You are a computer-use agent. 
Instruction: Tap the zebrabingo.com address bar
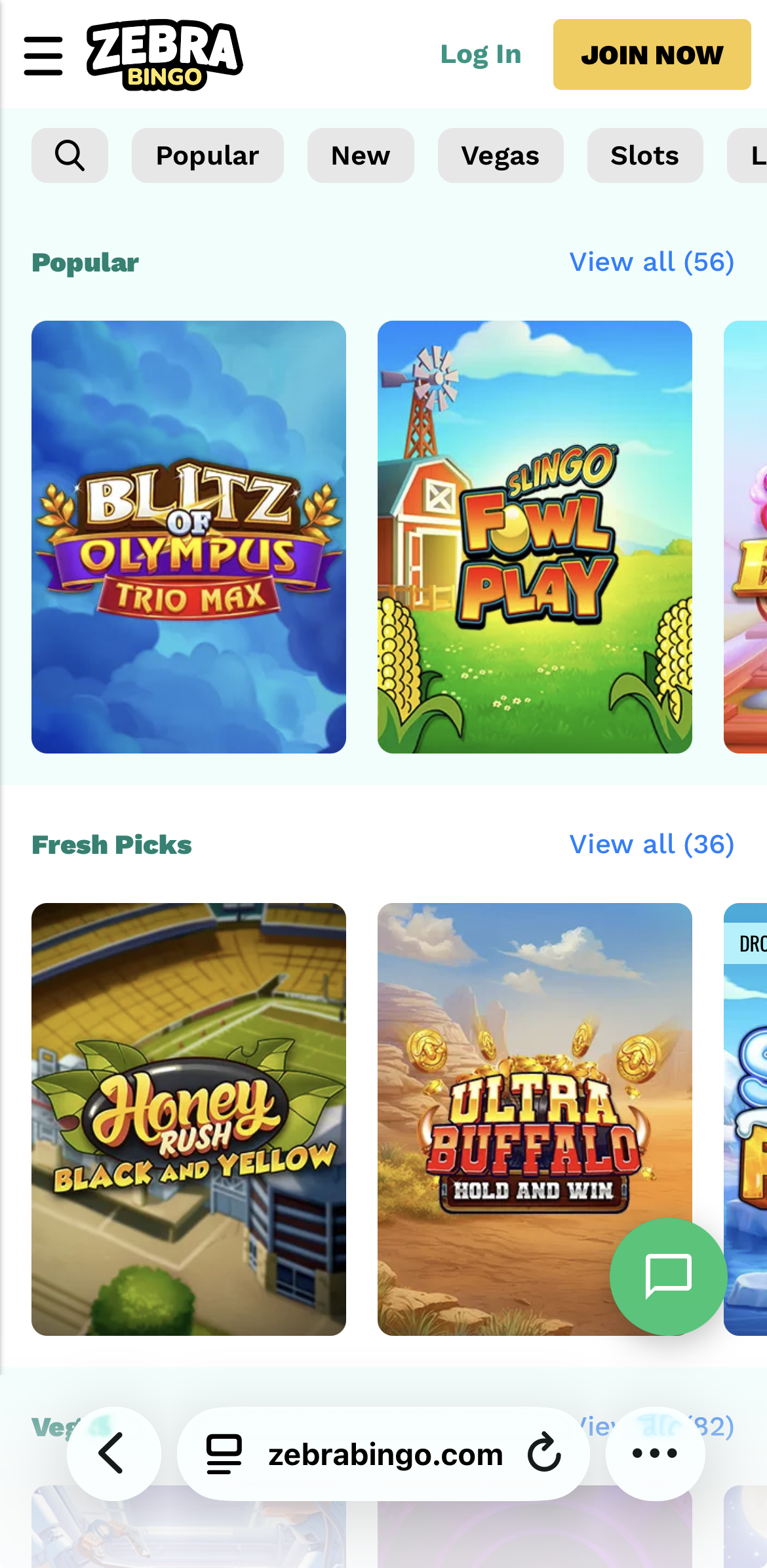385,1455
